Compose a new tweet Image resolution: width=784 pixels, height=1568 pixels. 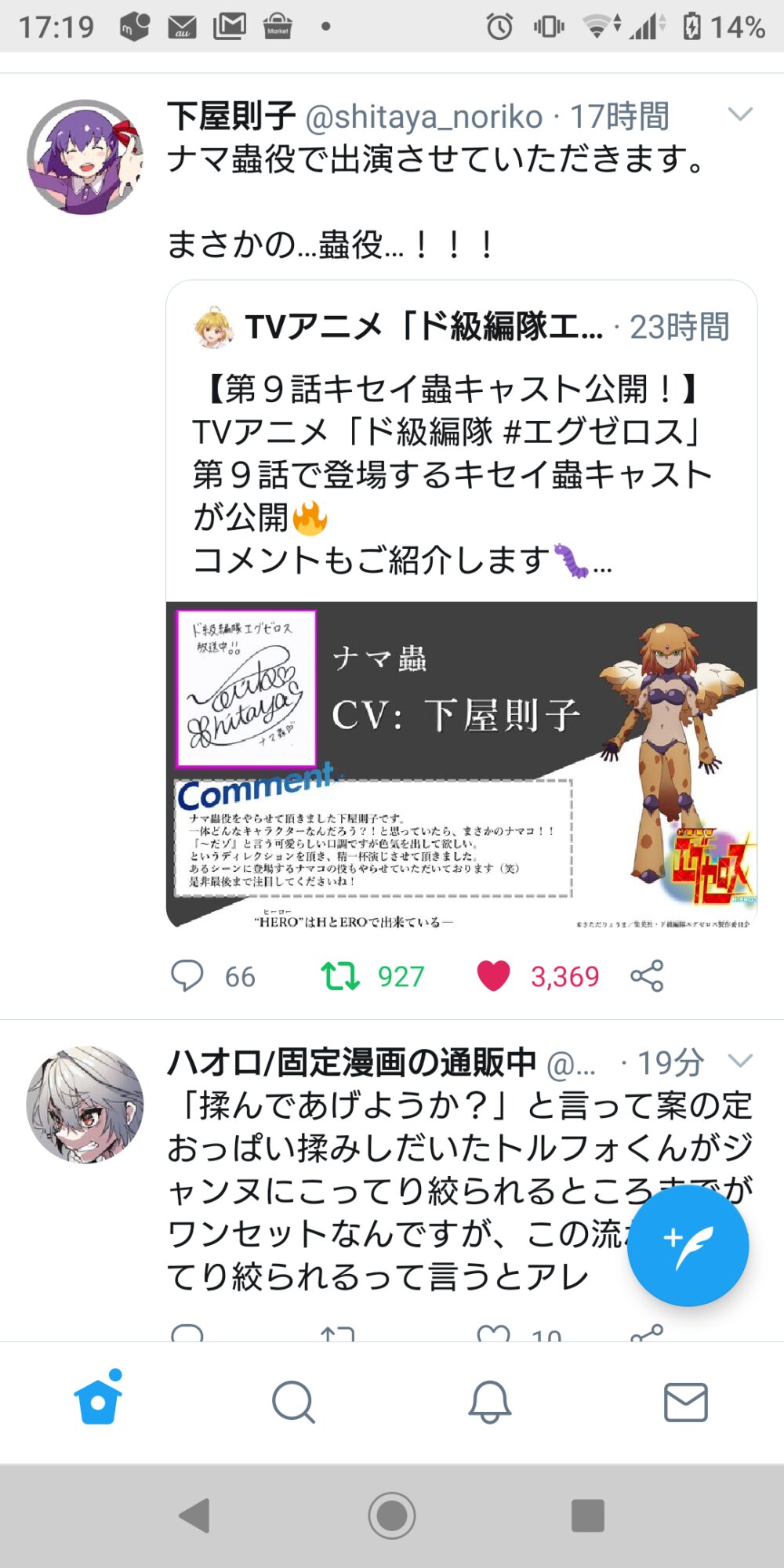(688, 1245)
